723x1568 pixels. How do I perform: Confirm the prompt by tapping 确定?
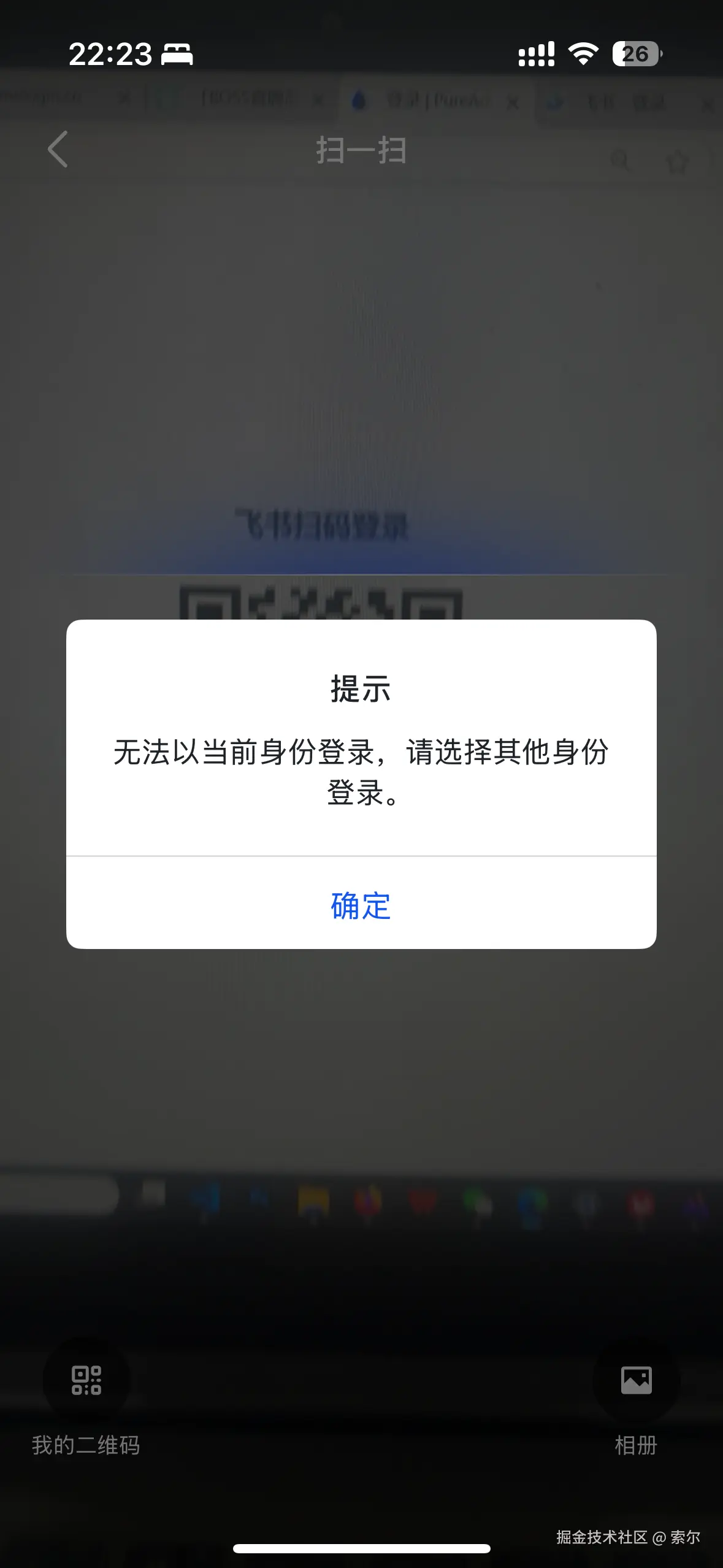pyautogui.click(x=361, y=905)
